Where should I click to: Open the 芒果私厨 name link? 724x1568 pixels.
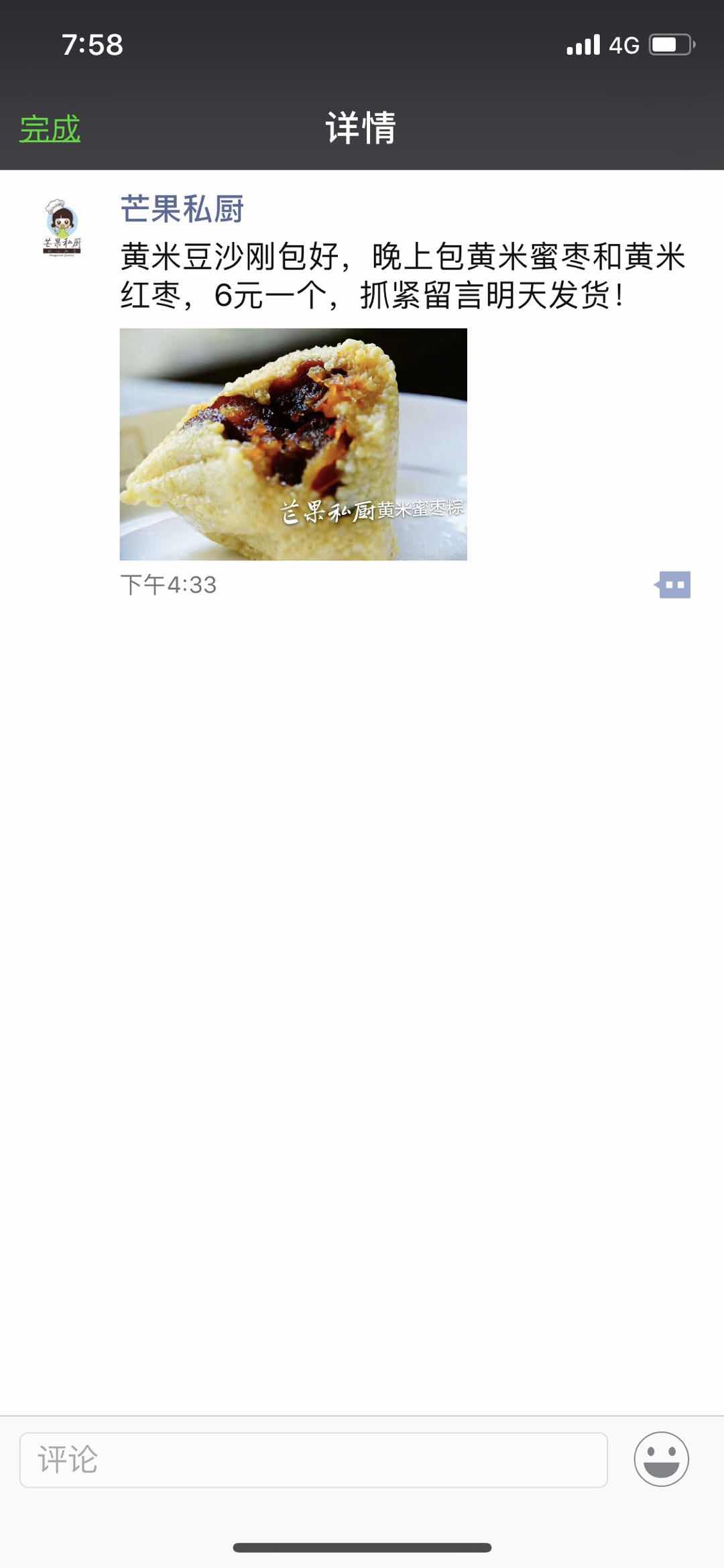[x=182, y=209]
